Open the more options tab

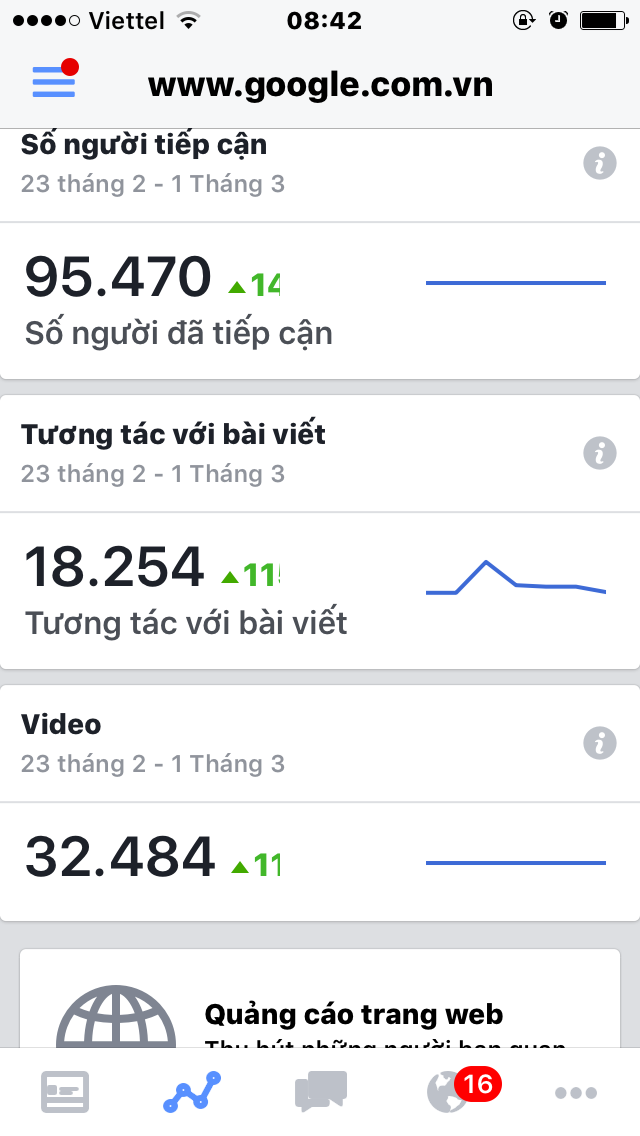point(577,1092)
